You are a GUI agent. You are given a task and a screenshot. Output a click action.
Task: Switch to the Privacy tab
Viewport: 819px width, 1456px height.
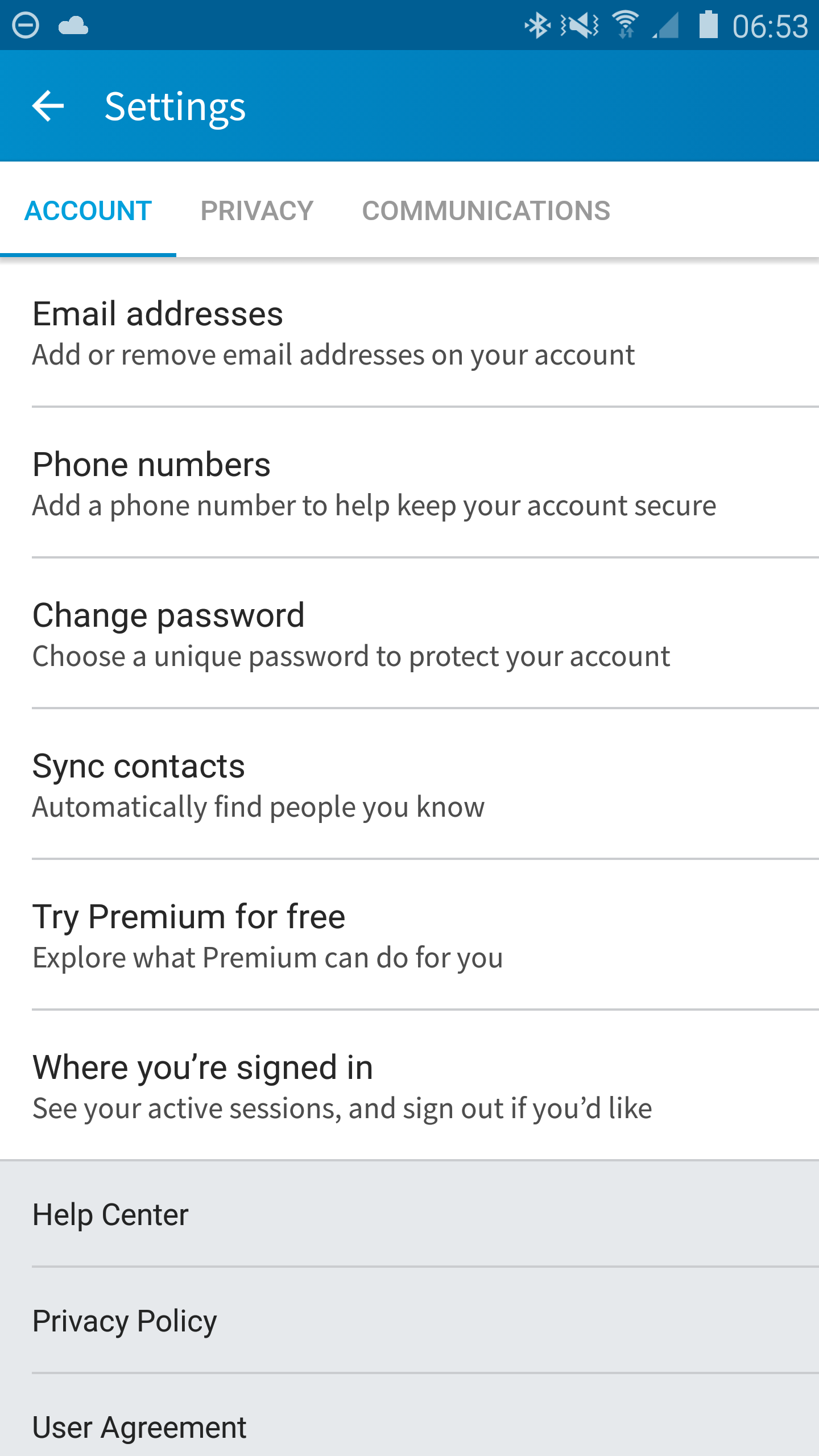point(257,210)
